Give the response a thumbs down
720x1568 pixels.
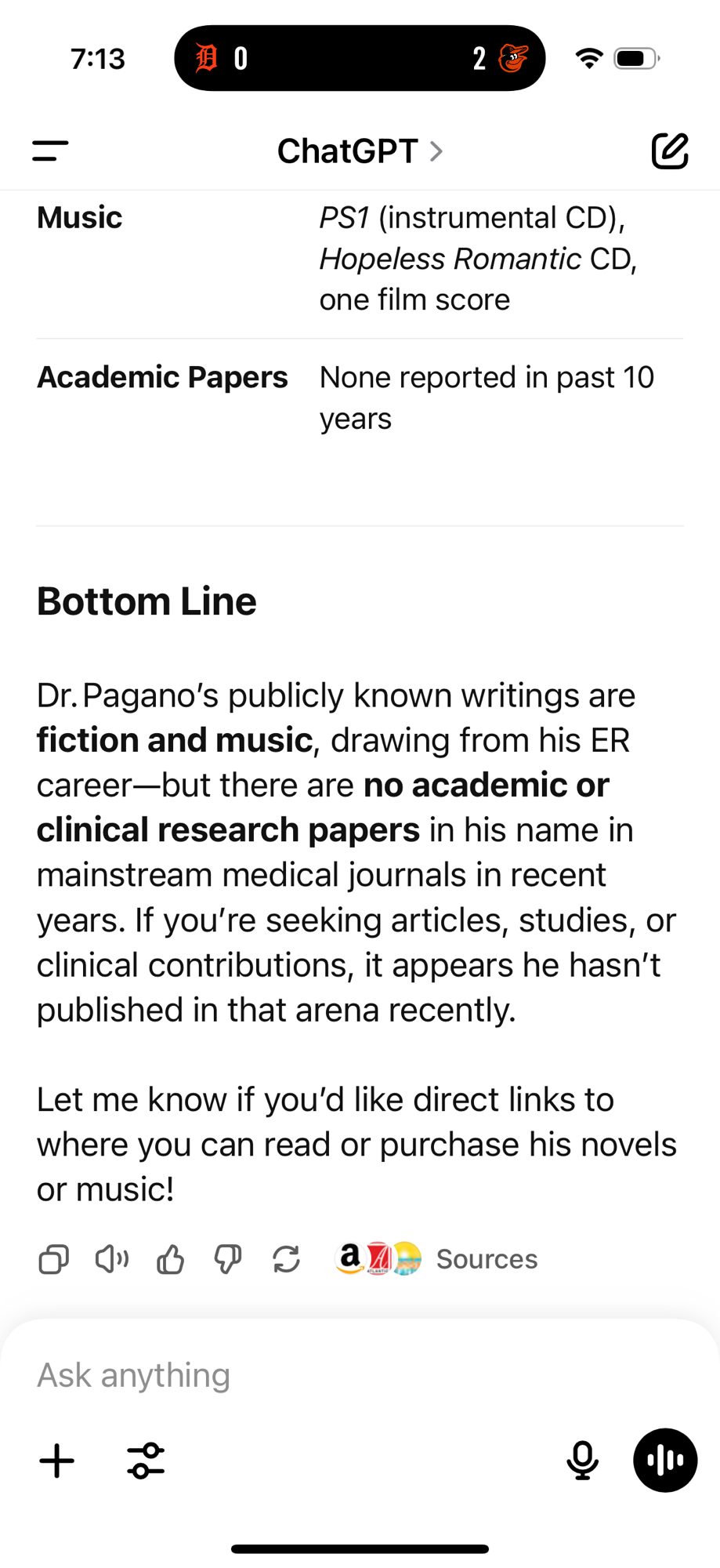(x=228, y=1259)
